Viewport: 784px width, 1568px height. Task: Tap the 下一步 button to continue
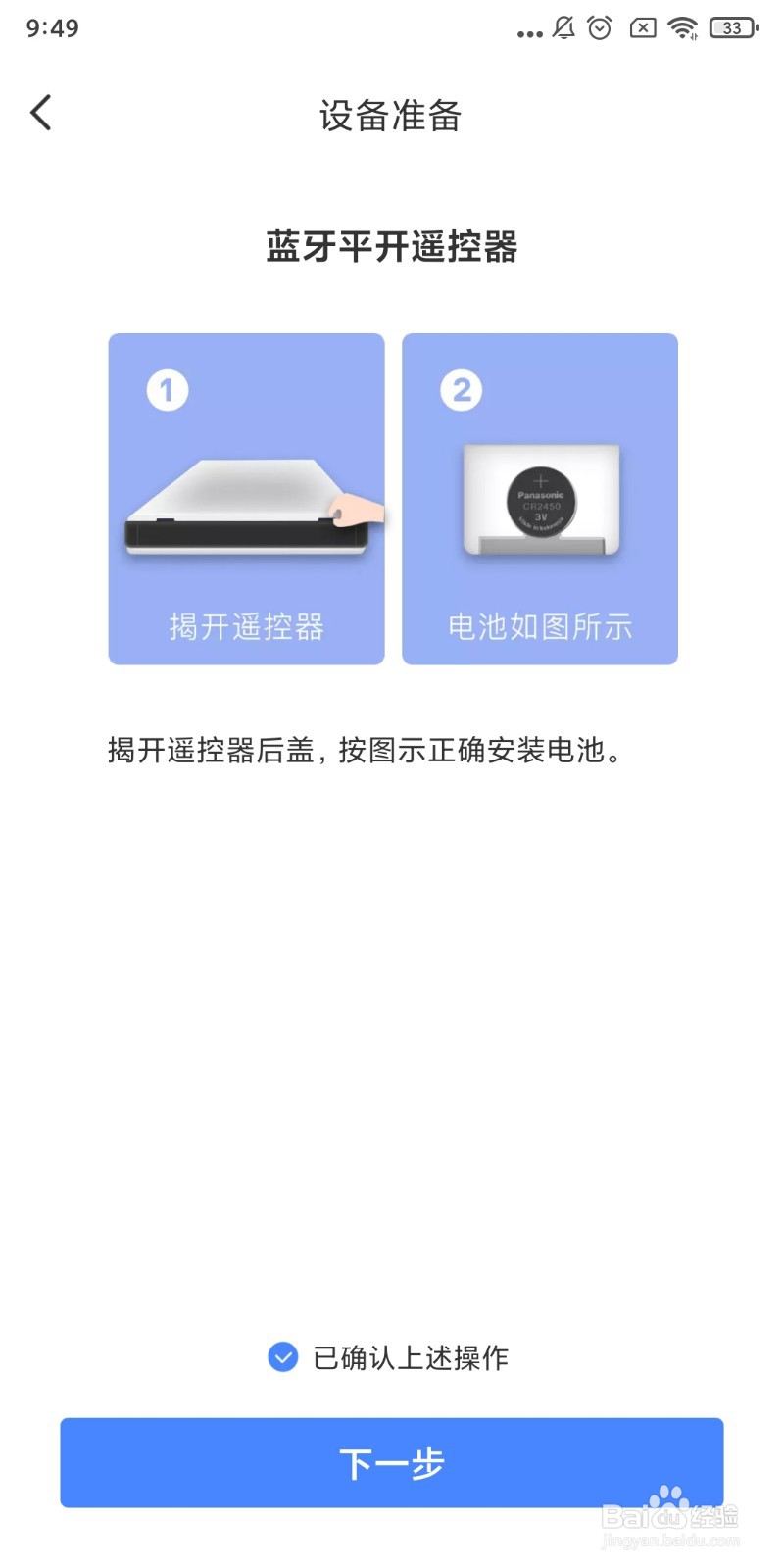(392, 1462)
